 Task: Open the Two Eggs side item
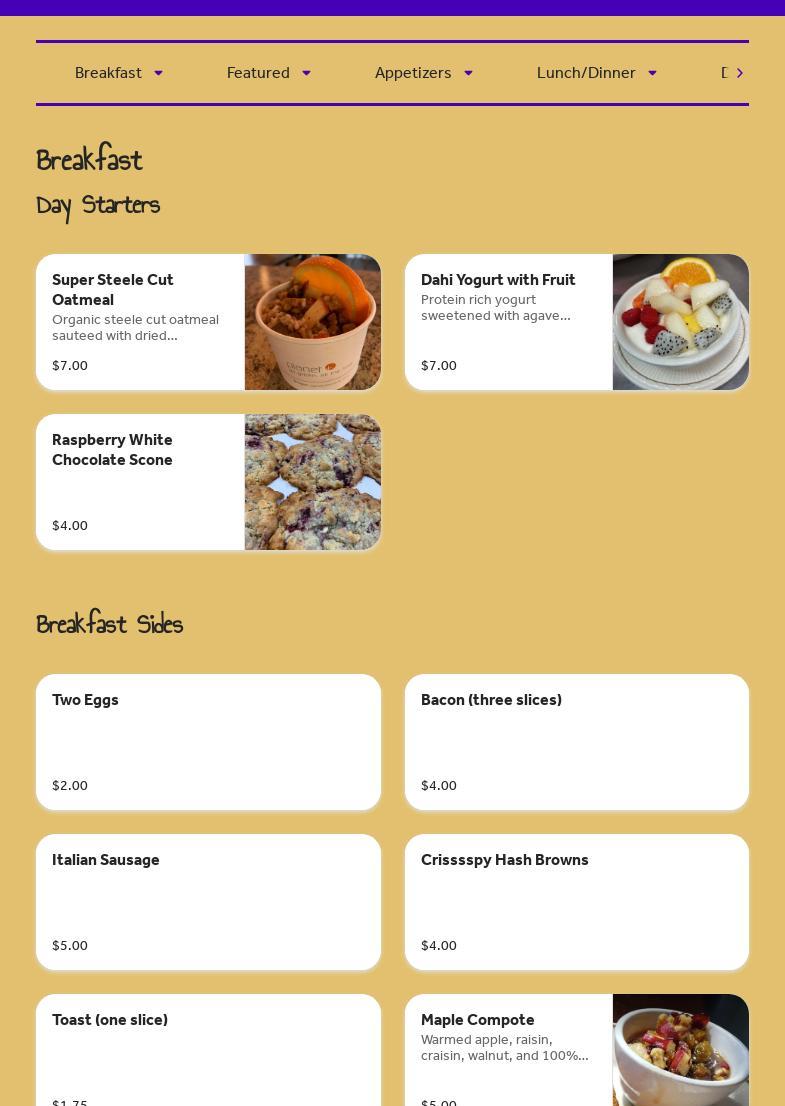pos(208,742)
